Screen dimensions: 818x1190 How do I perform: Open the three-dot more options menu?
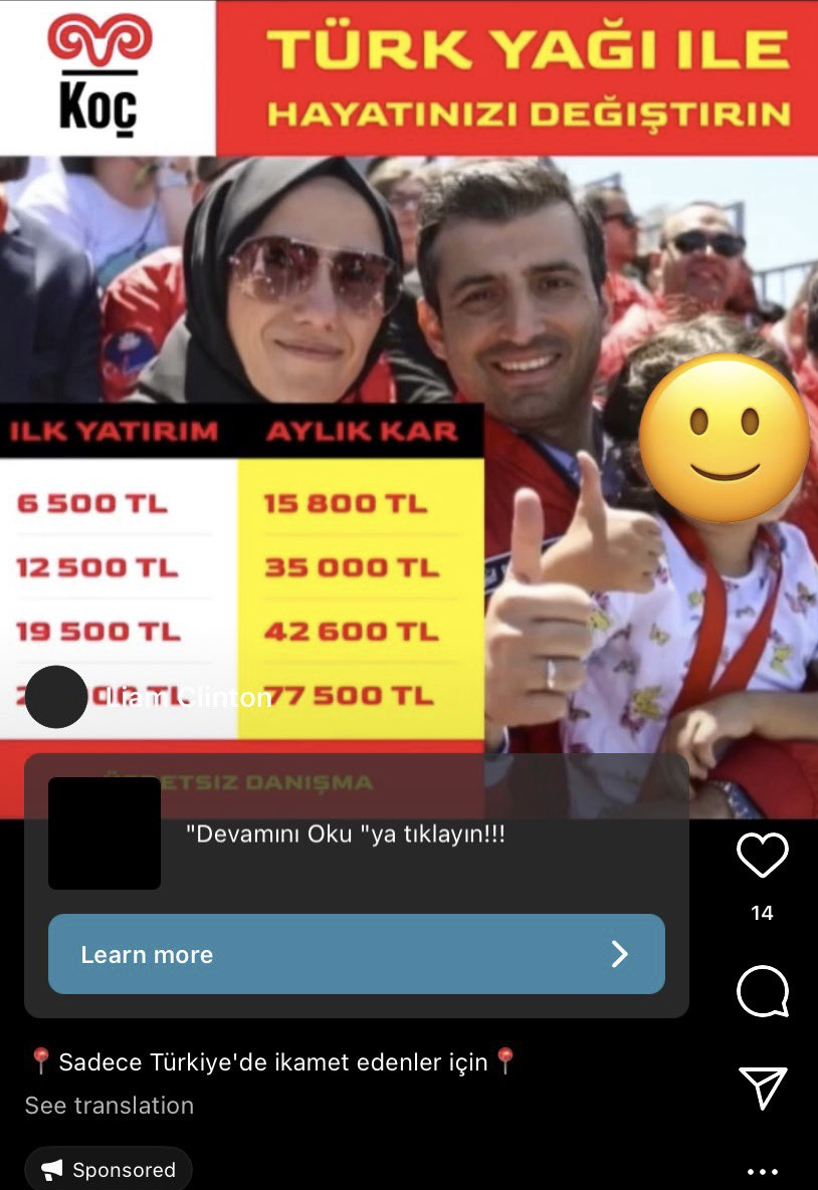pos(762,1172)
